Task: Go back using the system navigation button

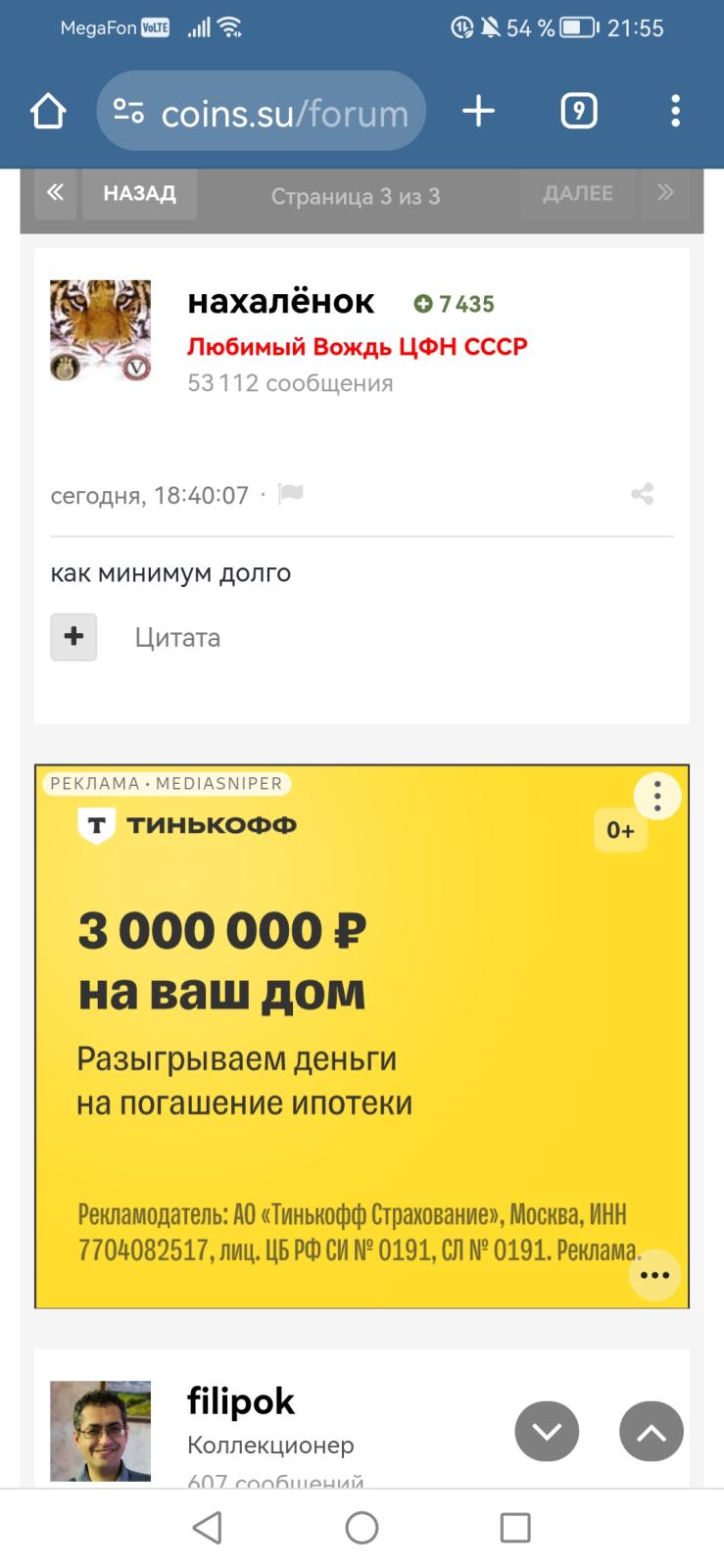Action: (208, 1528)
